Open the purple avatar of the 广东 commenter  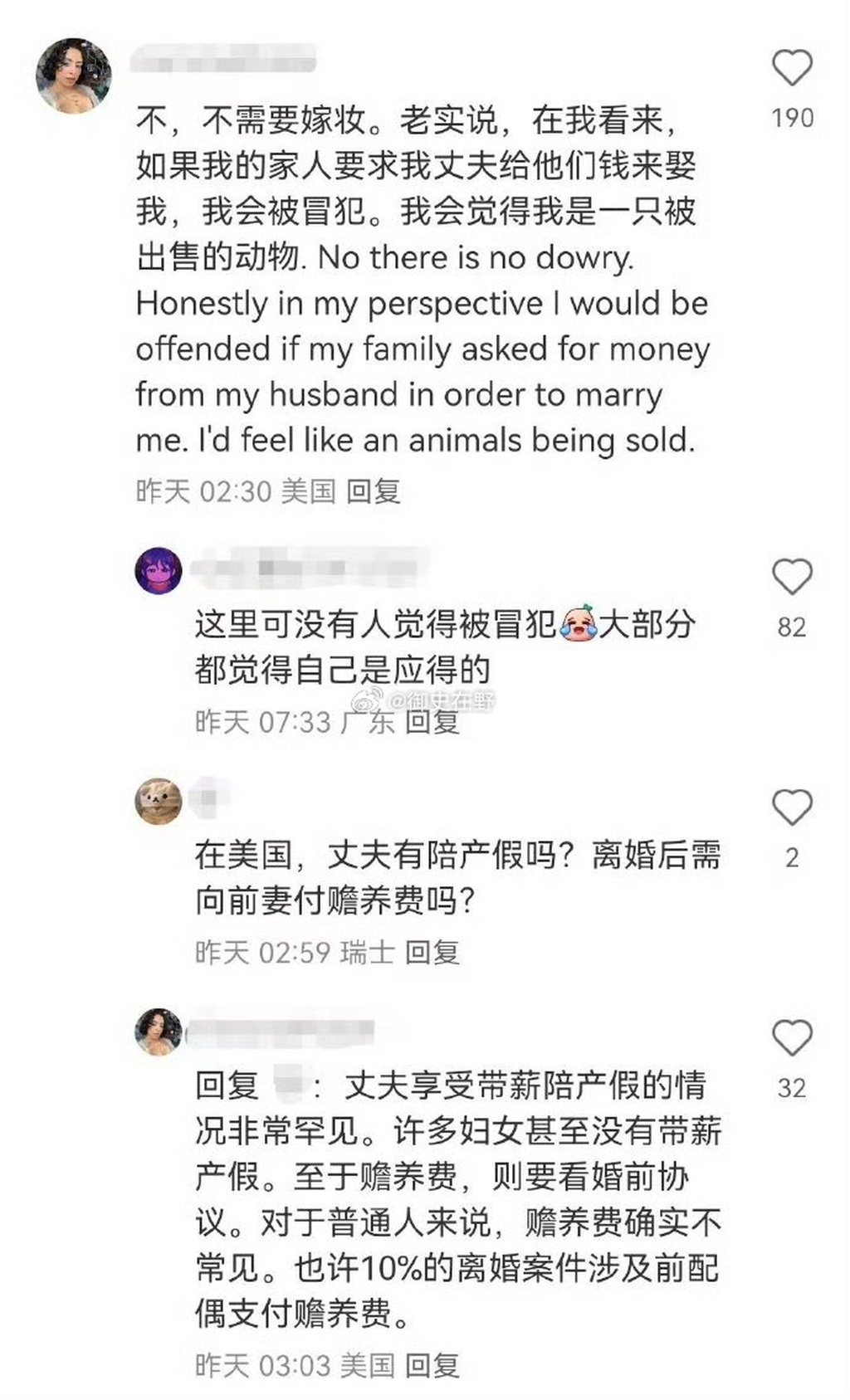pos(159,571)
